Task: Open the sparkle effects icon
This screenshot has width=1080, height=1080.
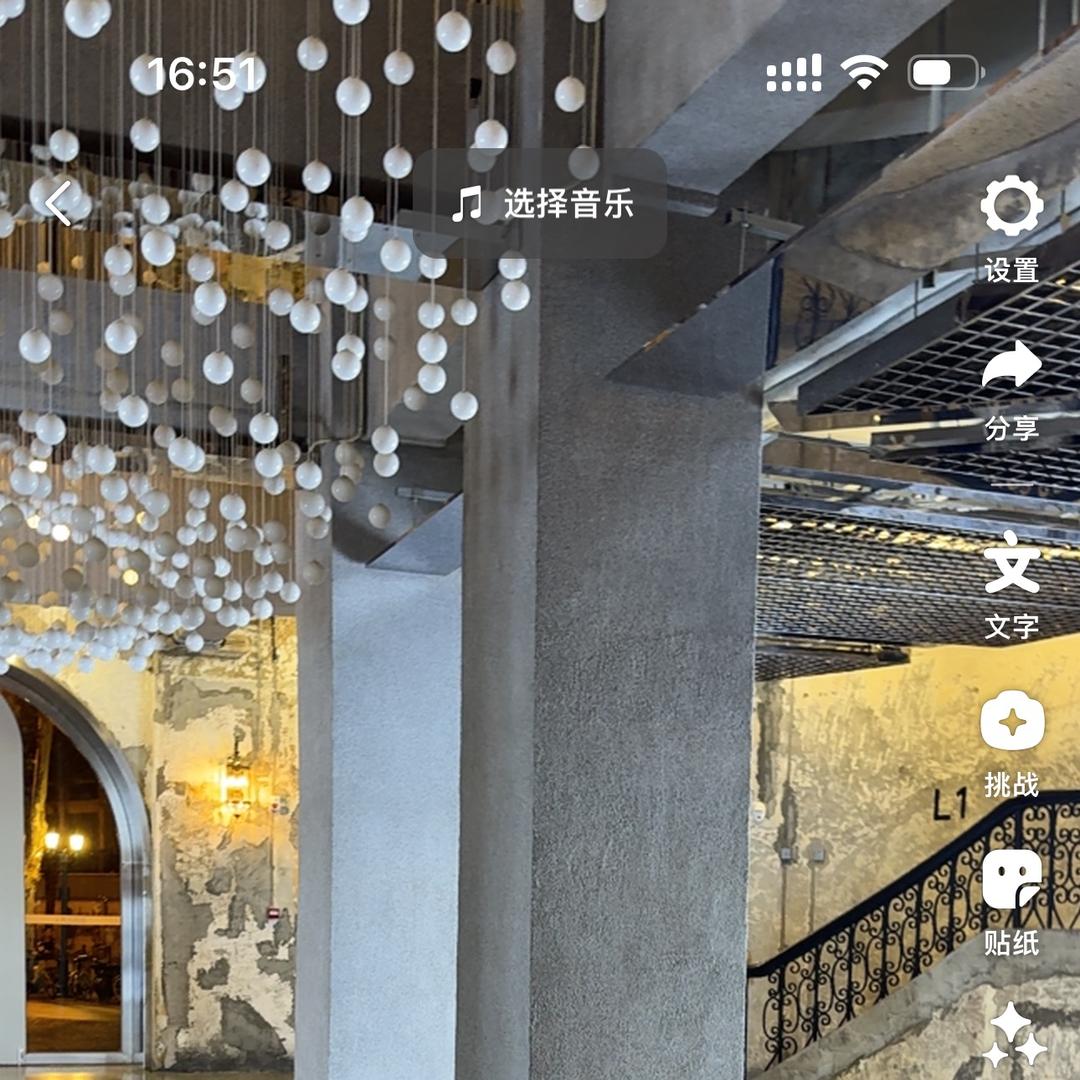Action: (1013, 1036)
